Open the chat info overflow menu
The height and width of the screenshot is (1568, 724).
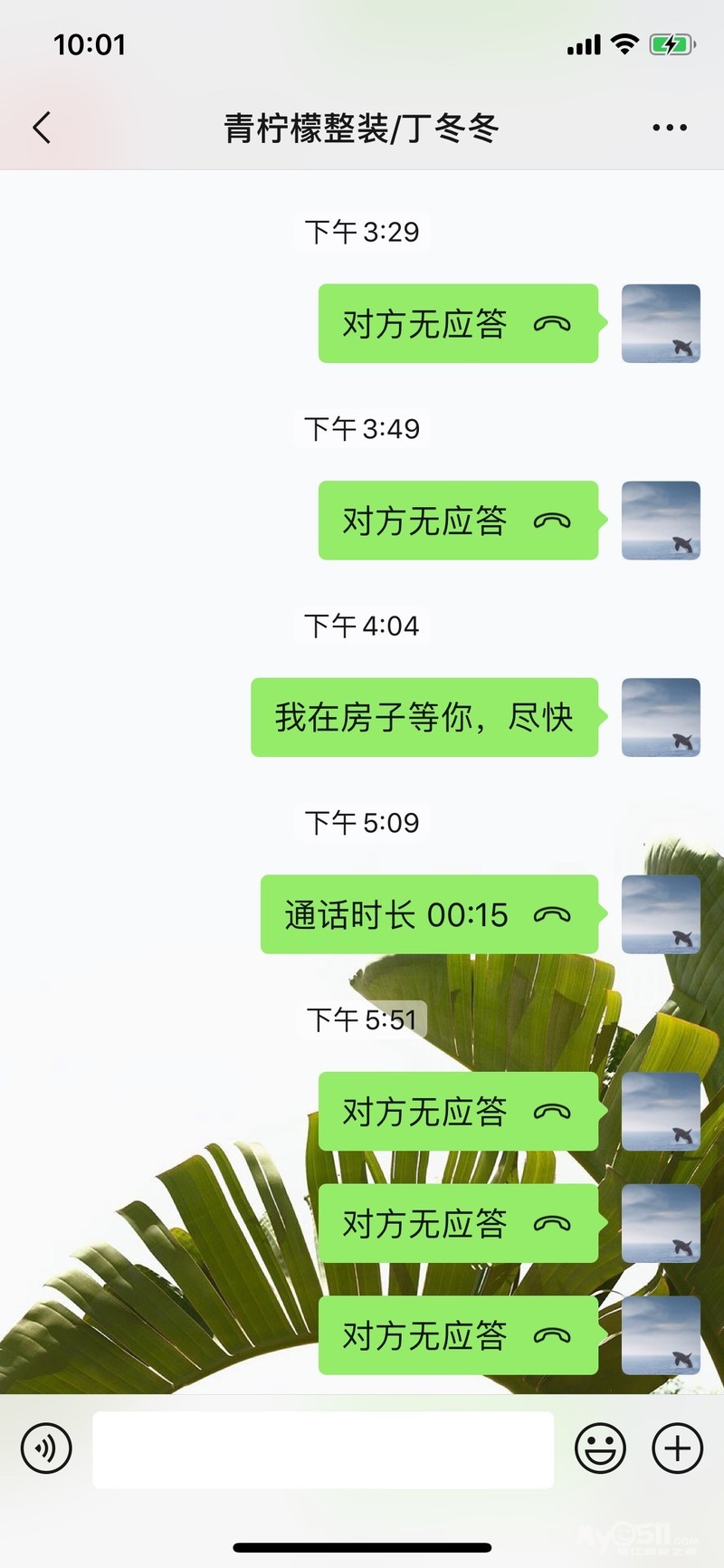pyautogui.click(x=669, y=128)
